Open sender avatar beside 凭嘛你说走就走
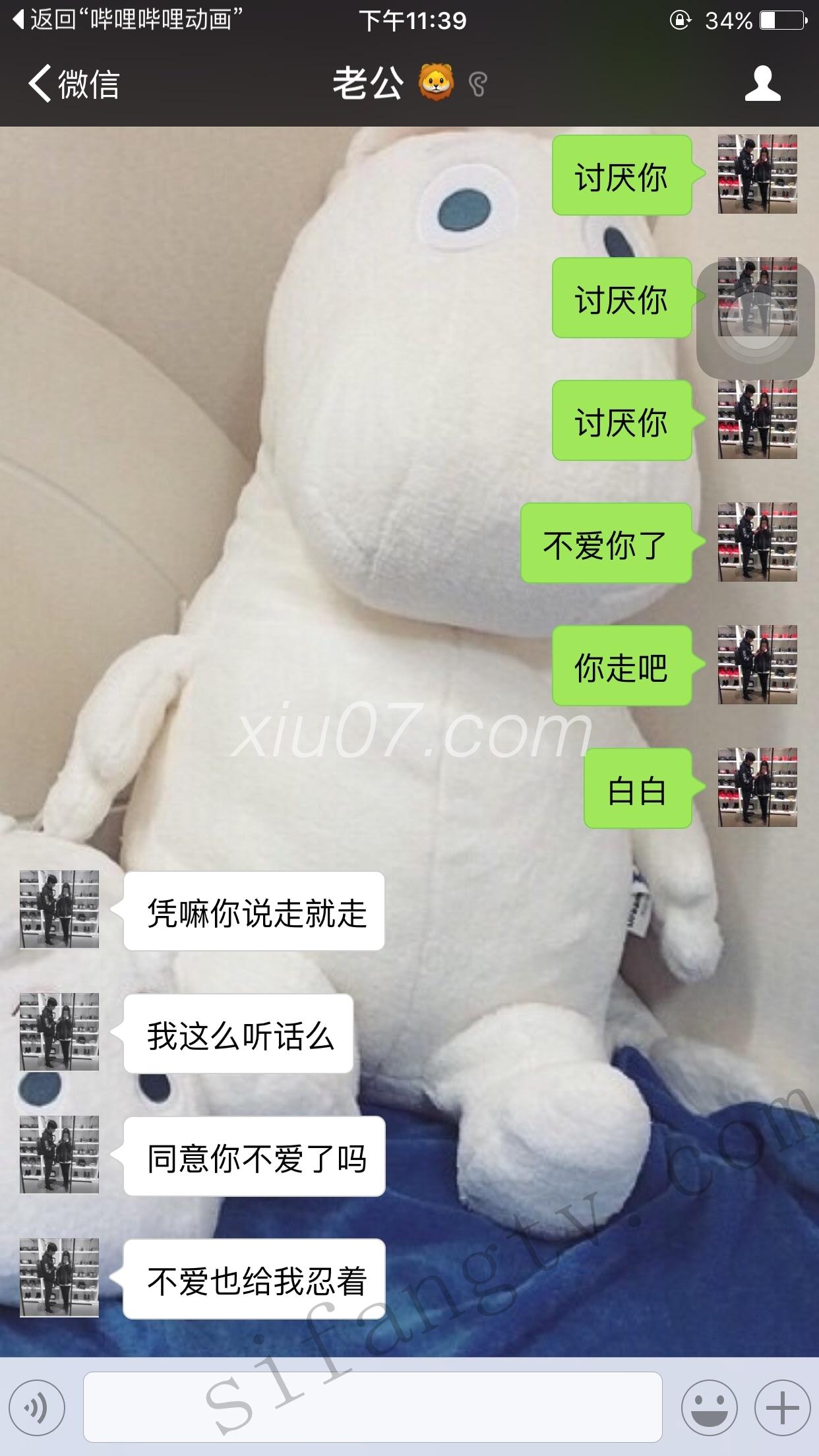This screenshot has width=819, height=1456. tap(59, 910)
